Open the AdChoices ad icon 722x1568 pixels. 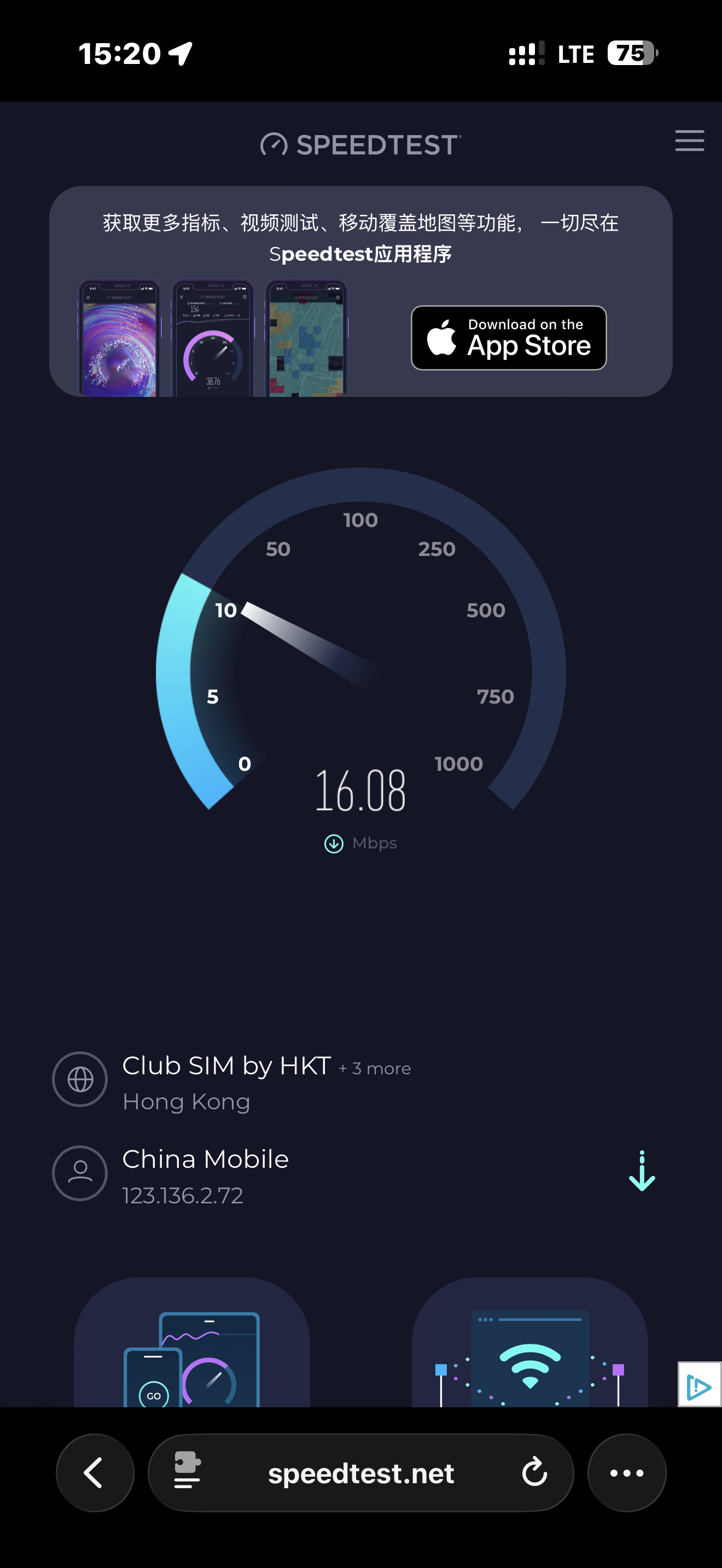[699, 1384]
